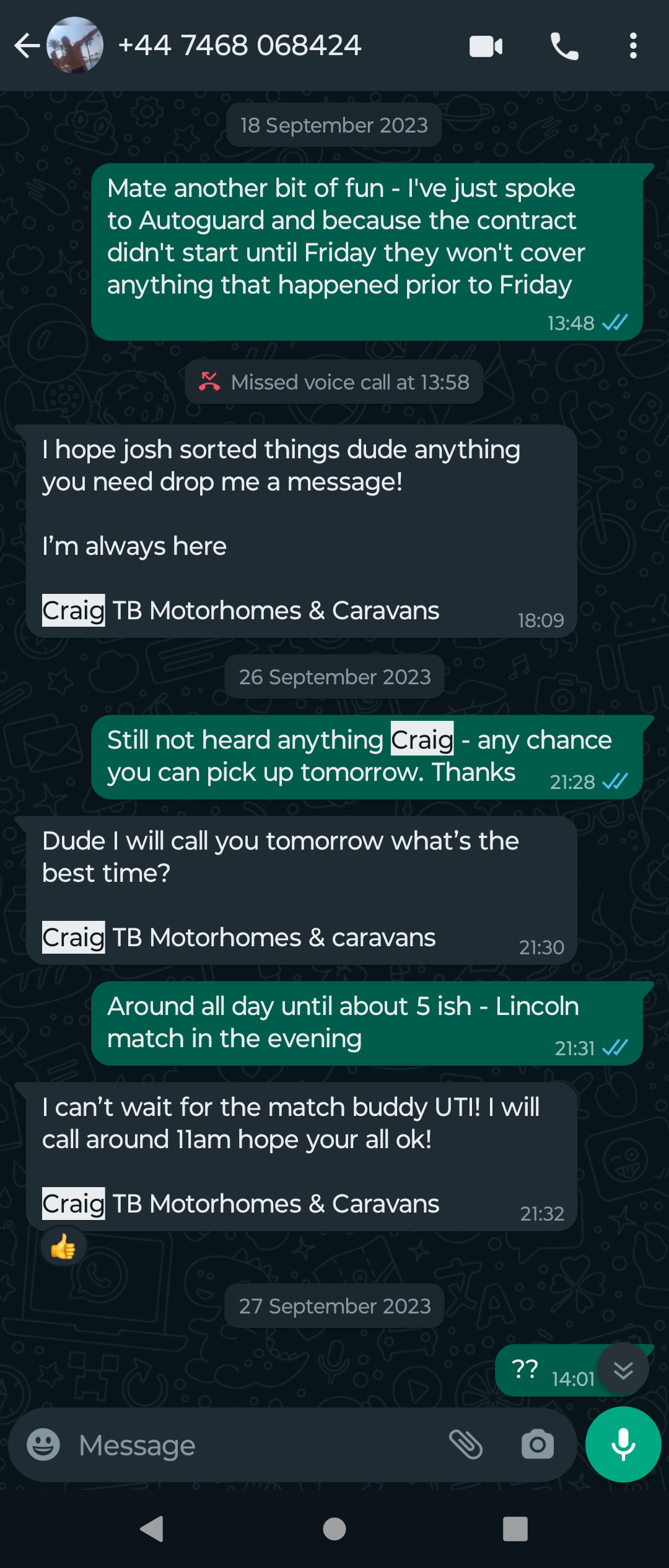Tap the system home button
Screen dimensions: 669x1568
tap(334, 1529)
